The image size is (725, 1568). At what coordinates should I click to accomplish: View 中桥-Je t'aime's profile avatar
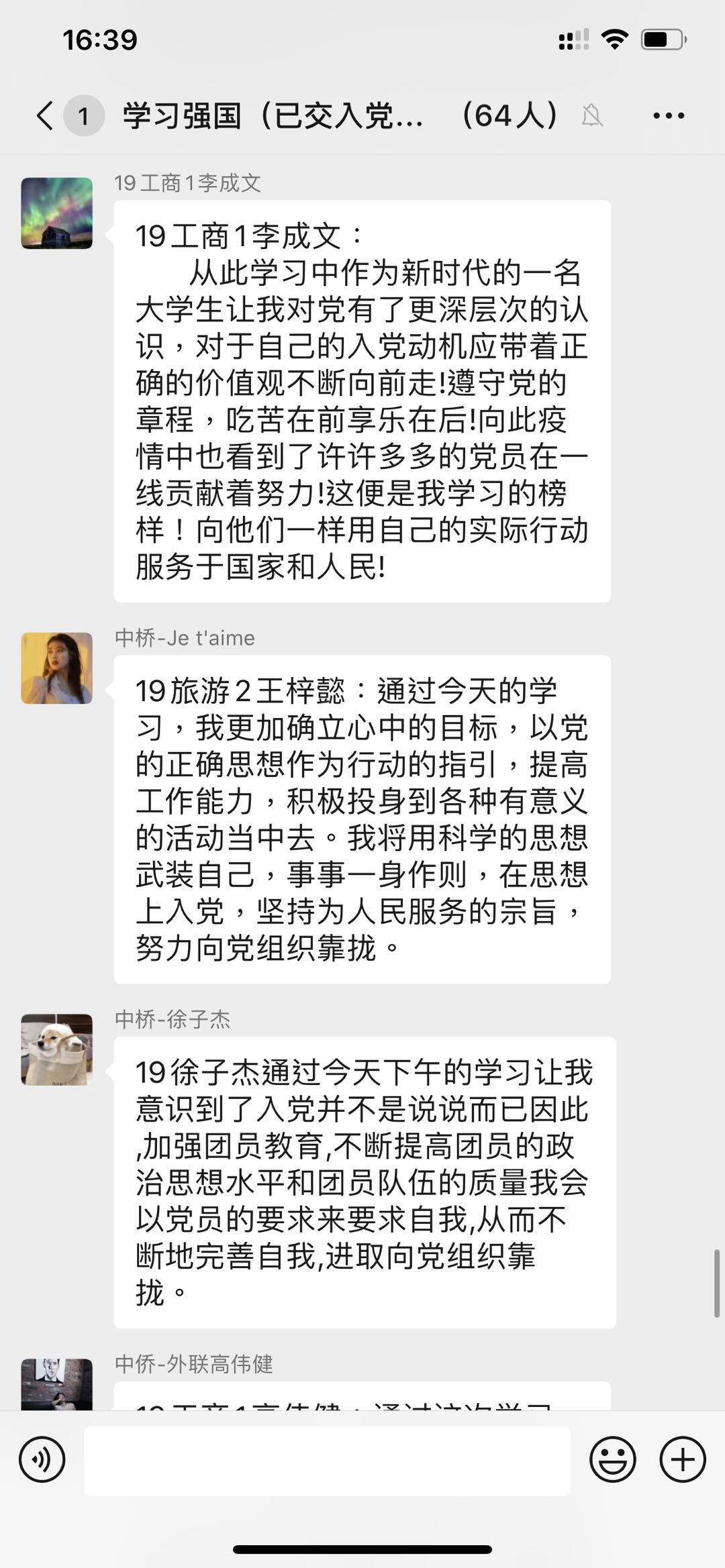tap(57, 668)
